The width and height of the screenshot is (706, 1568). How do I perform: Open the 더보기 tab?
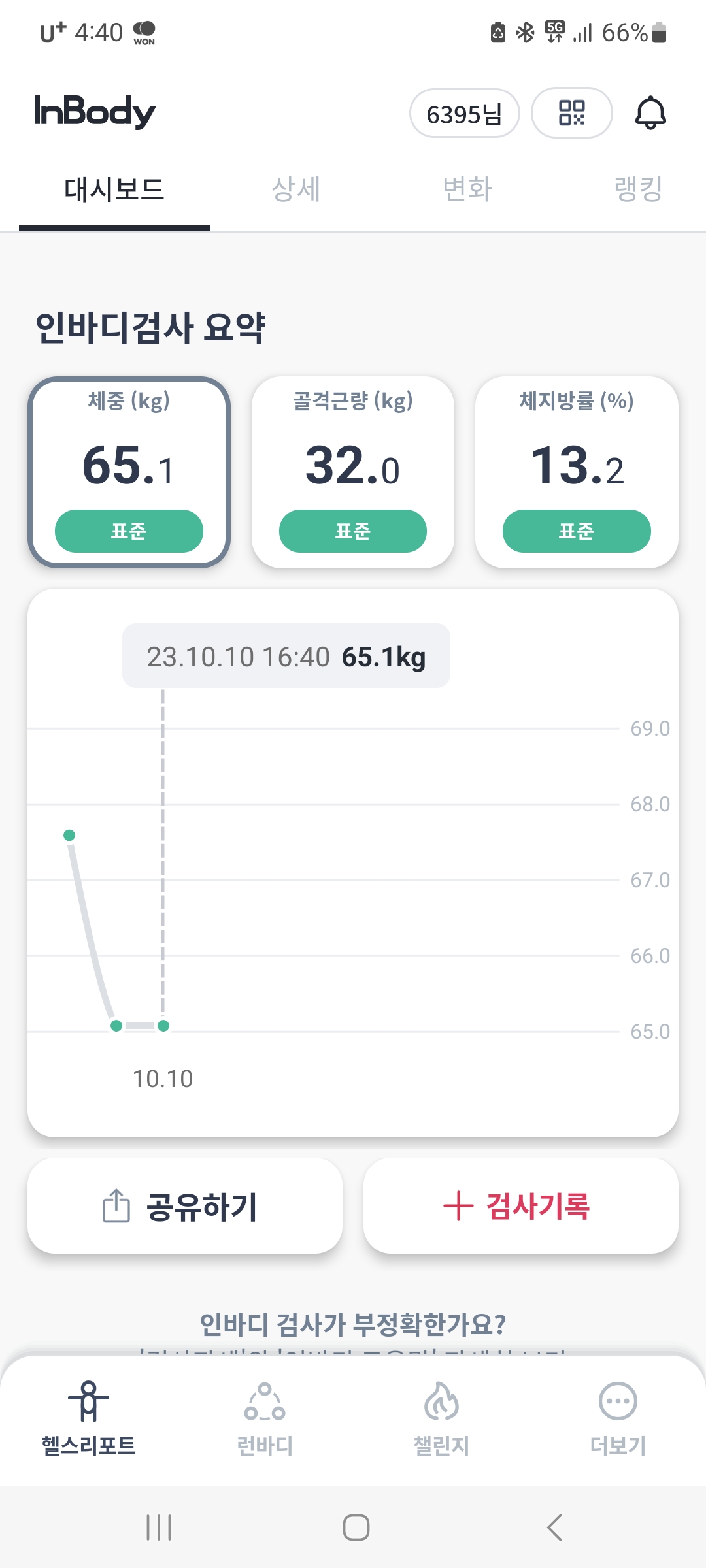point(618,1419)
